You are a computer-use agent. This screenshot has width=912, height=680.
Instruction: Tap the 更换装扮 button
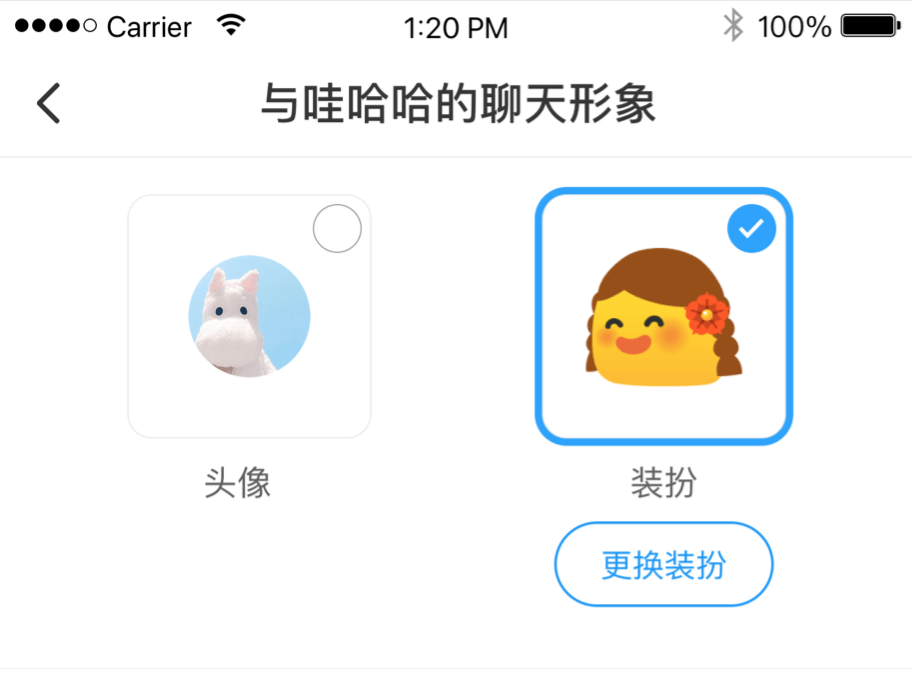pyautogui.click(x=664, y=565)
